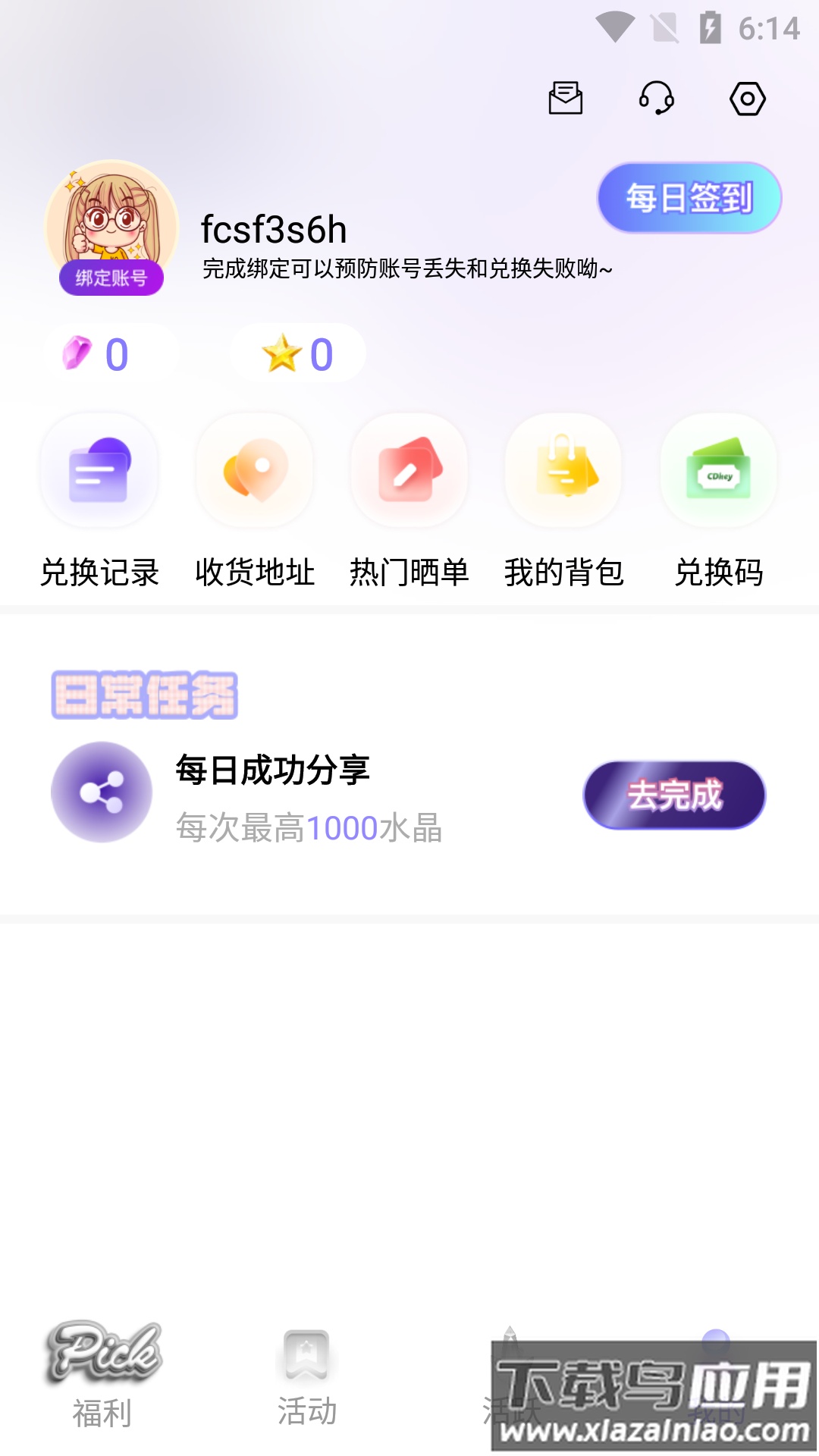819x1456 pixels.
Task: Open the 热门晒单 hot posts icon
Action: [409, 470]
